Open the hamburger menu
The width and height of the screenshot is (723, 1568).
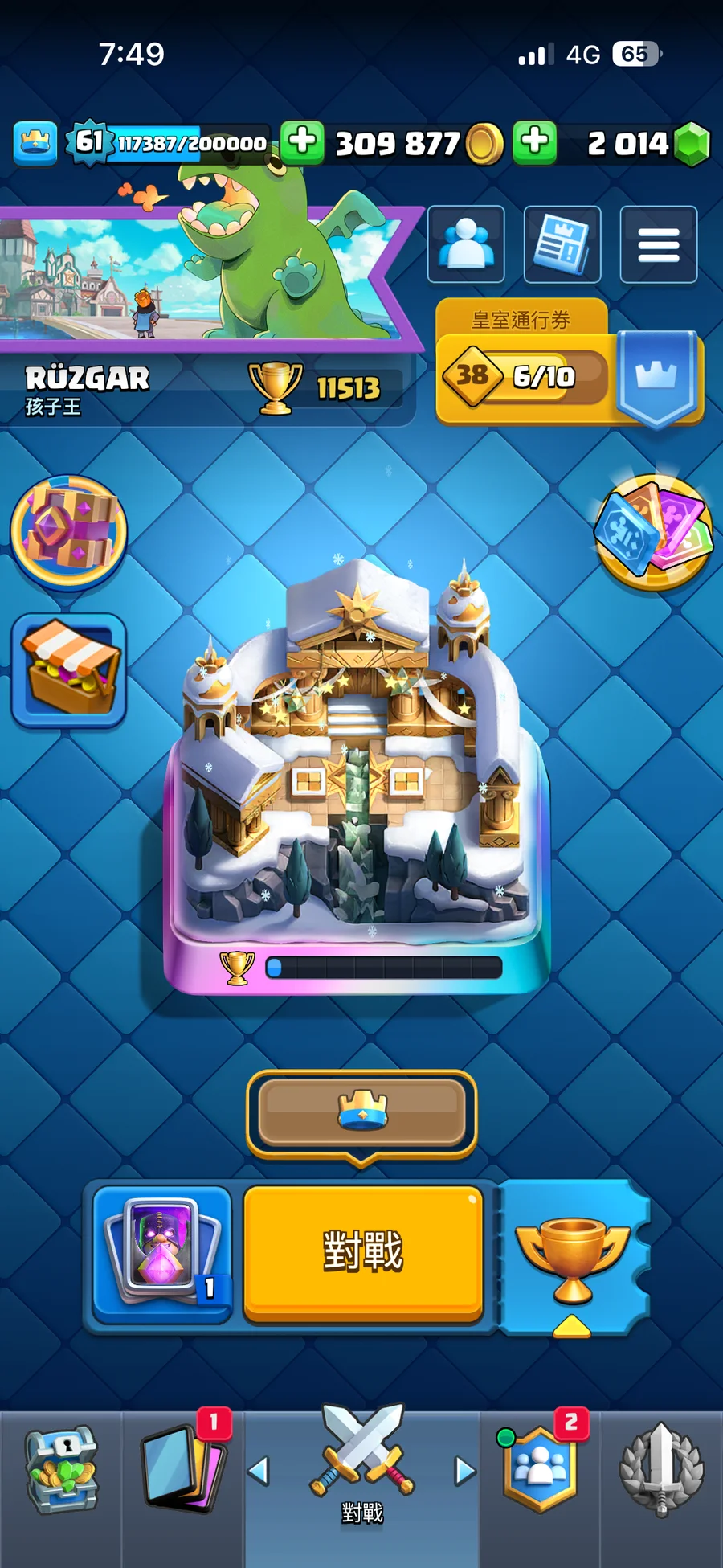coord(659,244)
